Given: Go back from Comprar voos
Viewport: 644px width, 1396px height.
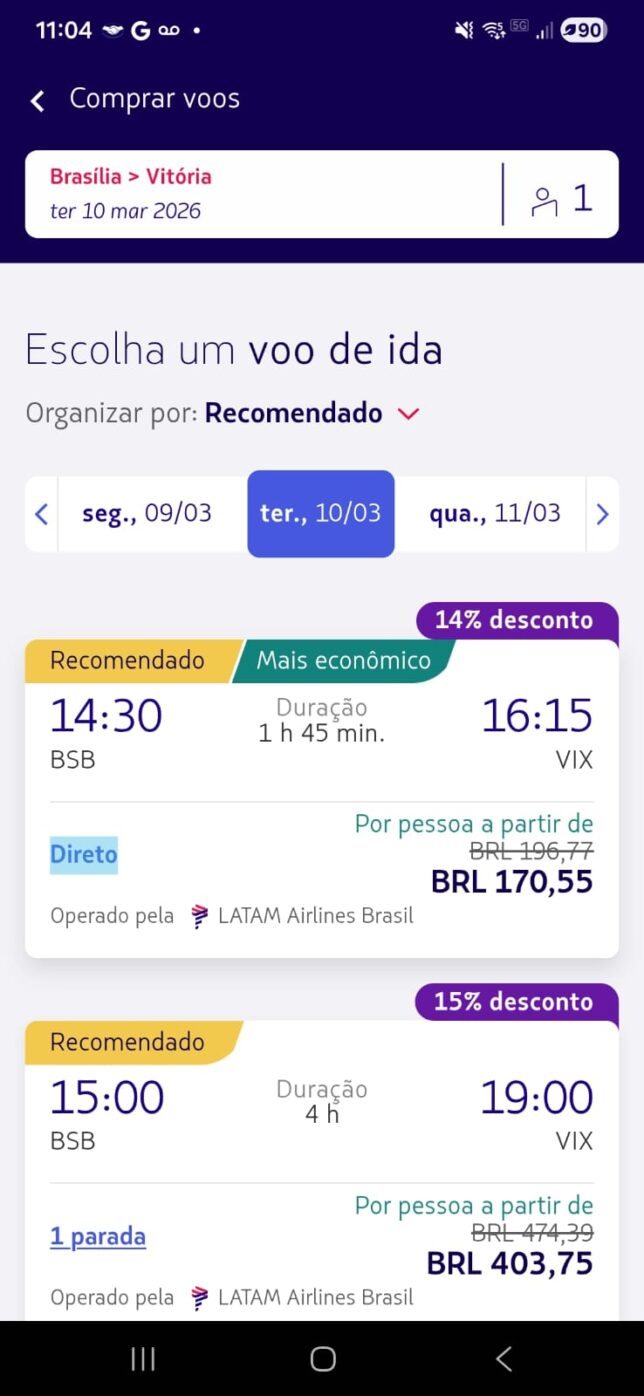Looking at the screenshot, I should pos(38,100).
